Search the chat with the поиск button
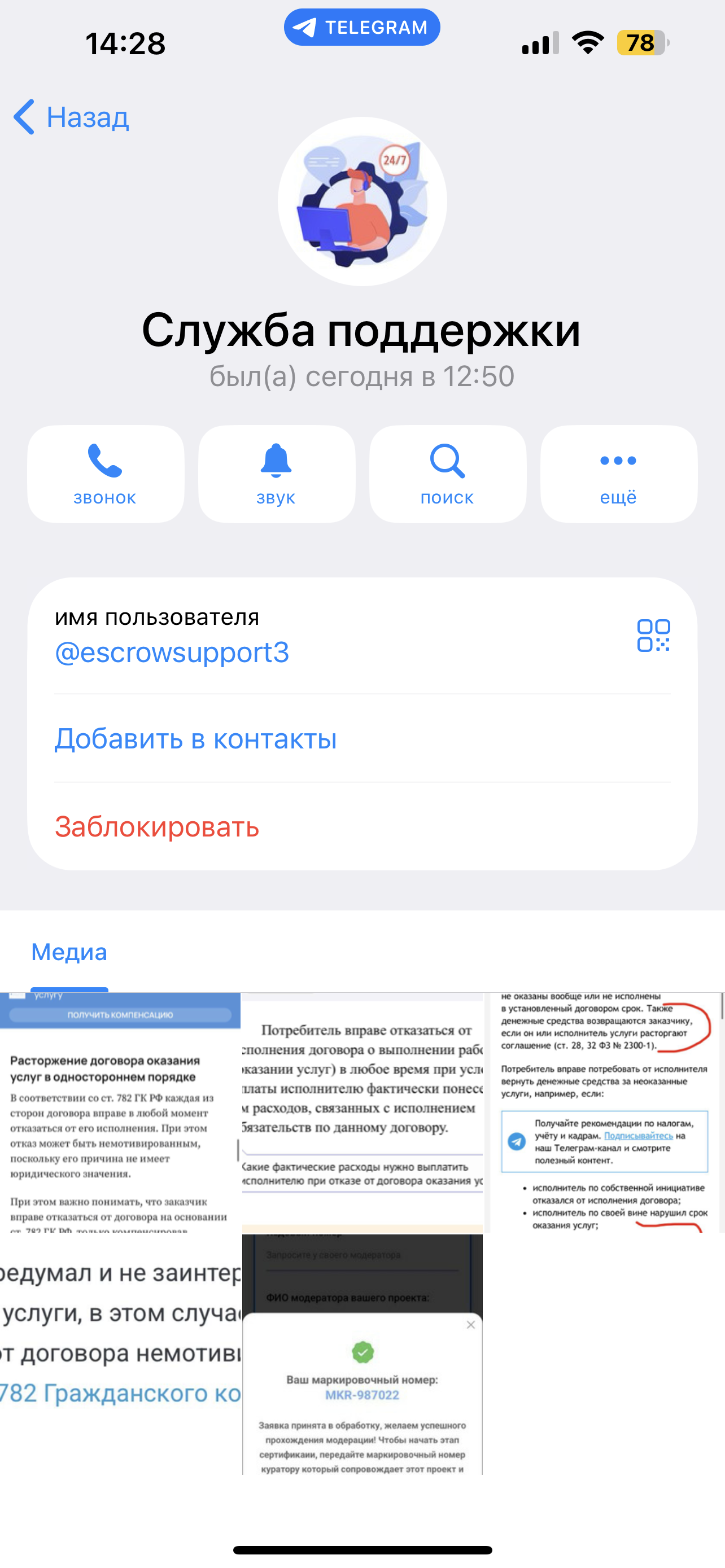This screenshot has width=725, height=1568. click(447, 474)
